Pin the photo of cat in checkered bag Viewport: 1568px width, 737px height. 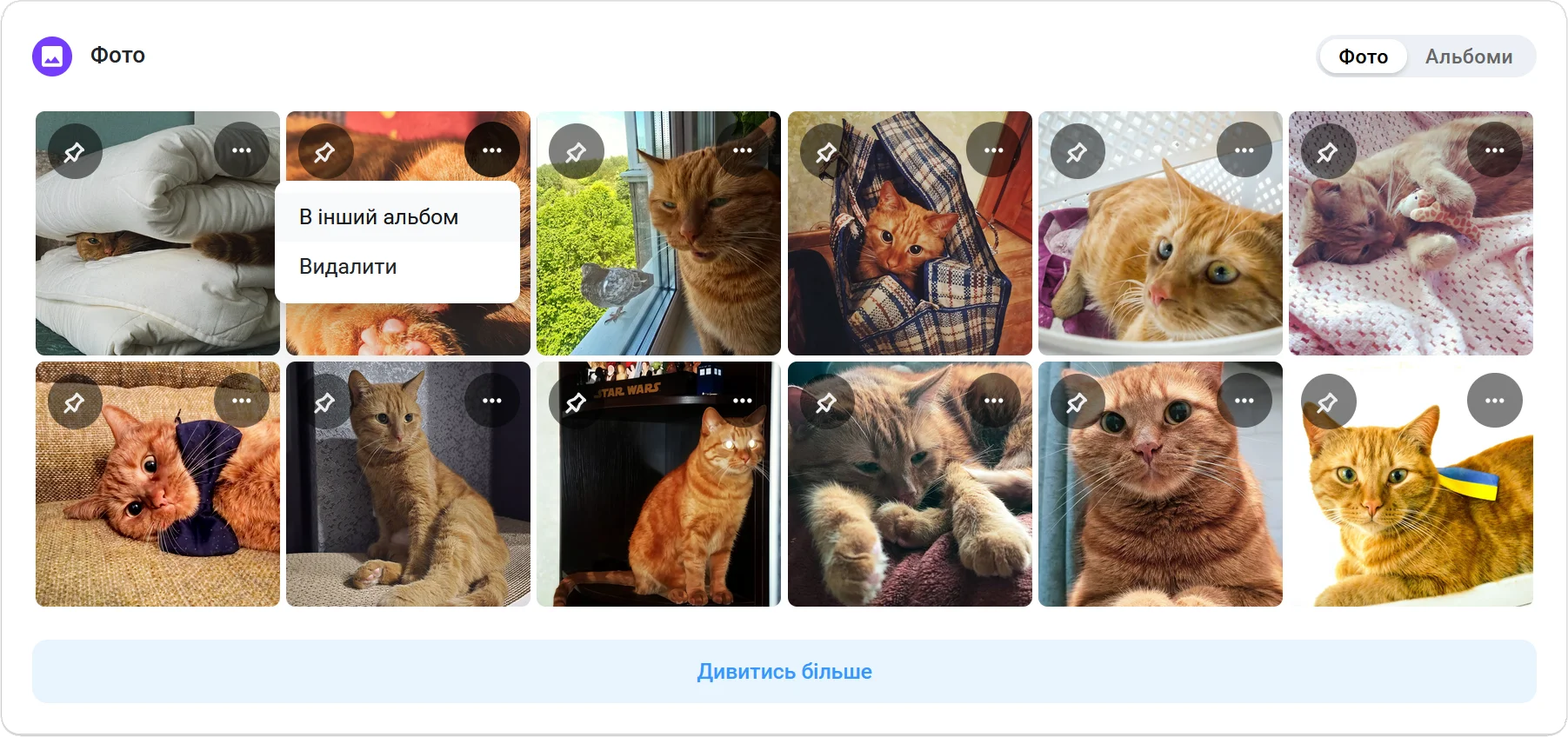[x=826, y=151]
